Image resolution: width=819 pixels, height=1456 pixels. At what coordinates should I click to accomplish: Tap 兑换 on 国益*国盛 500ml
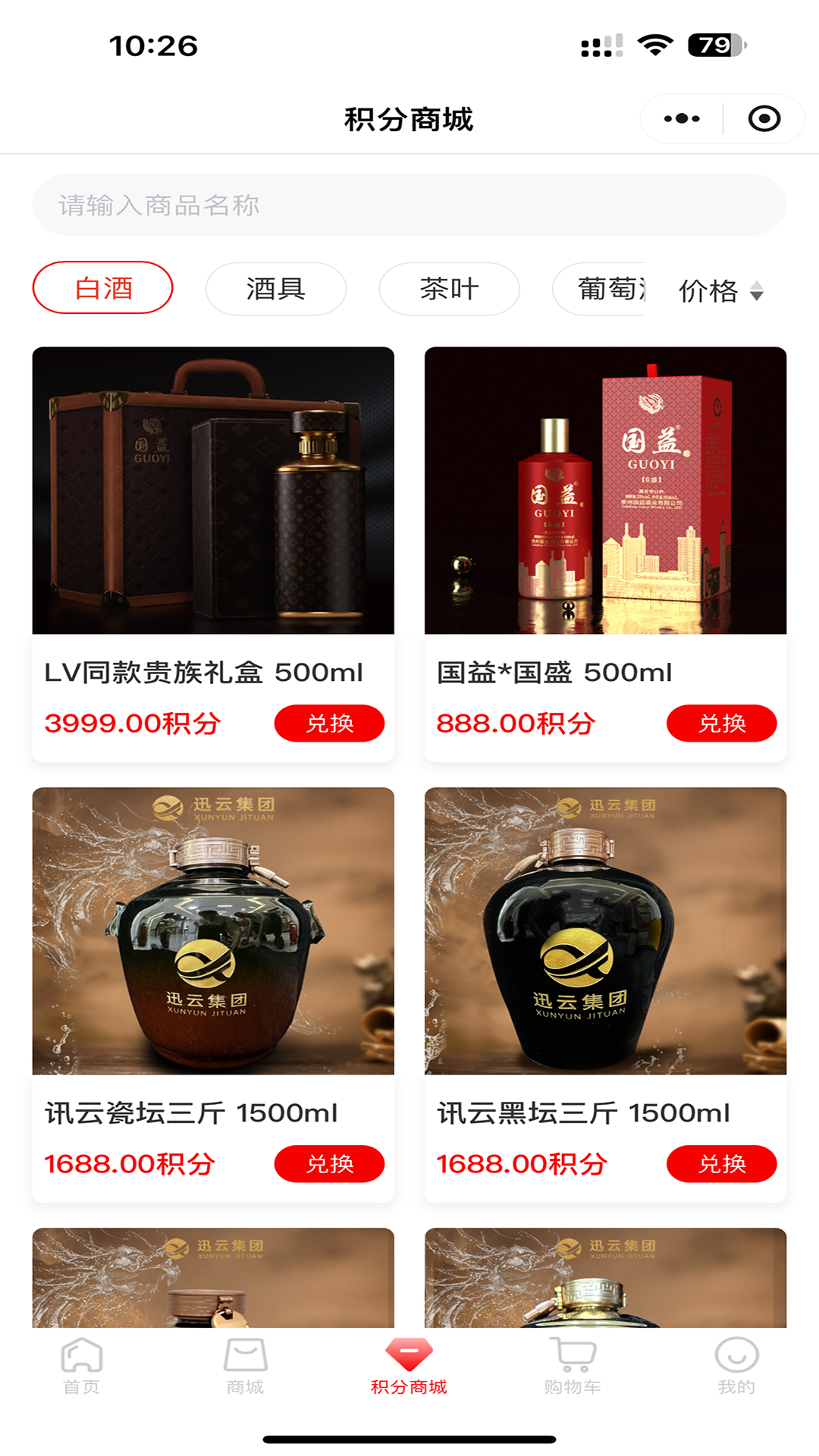point(721,724)
